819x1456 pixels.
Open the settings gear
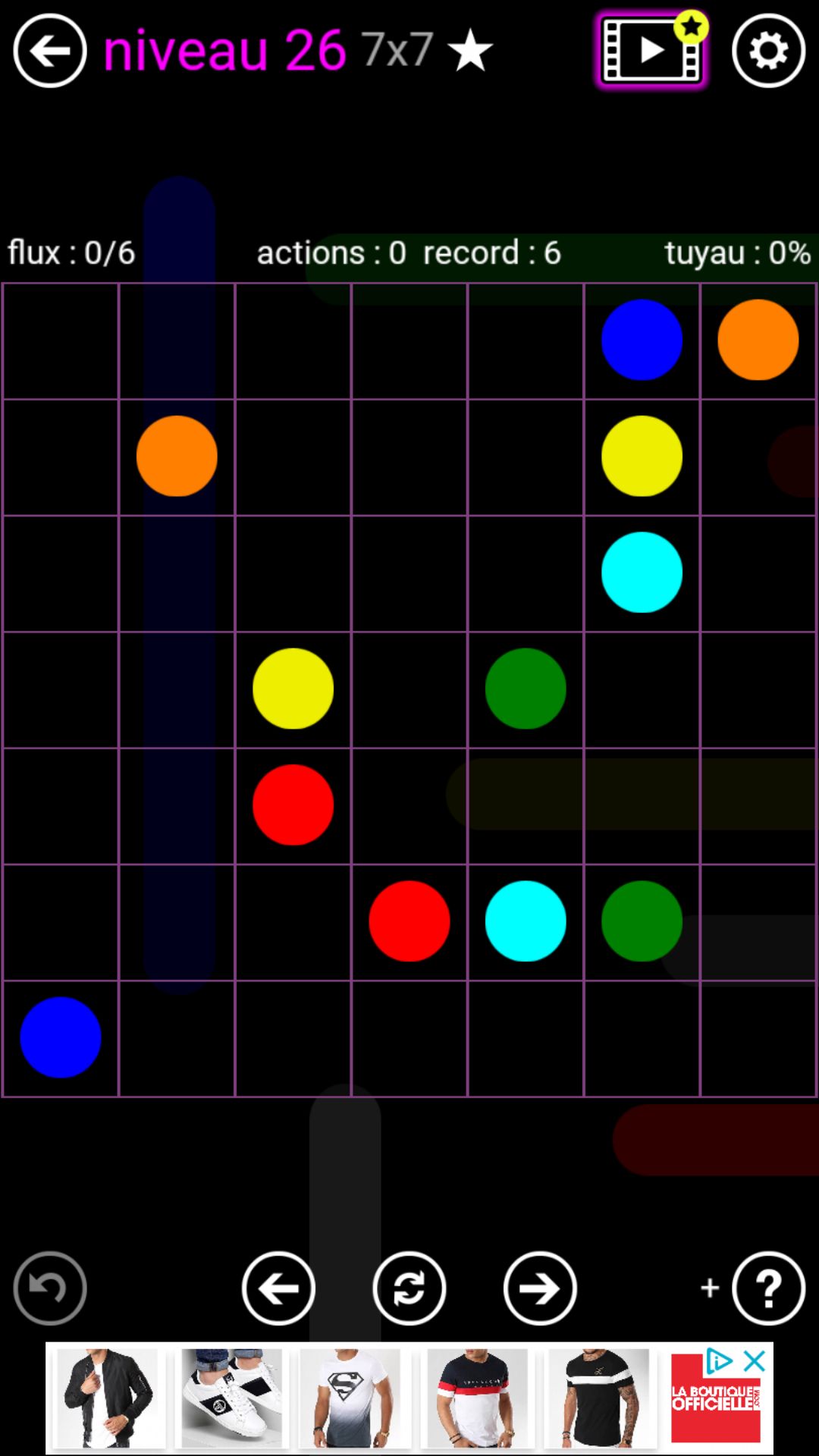(768, 51)
